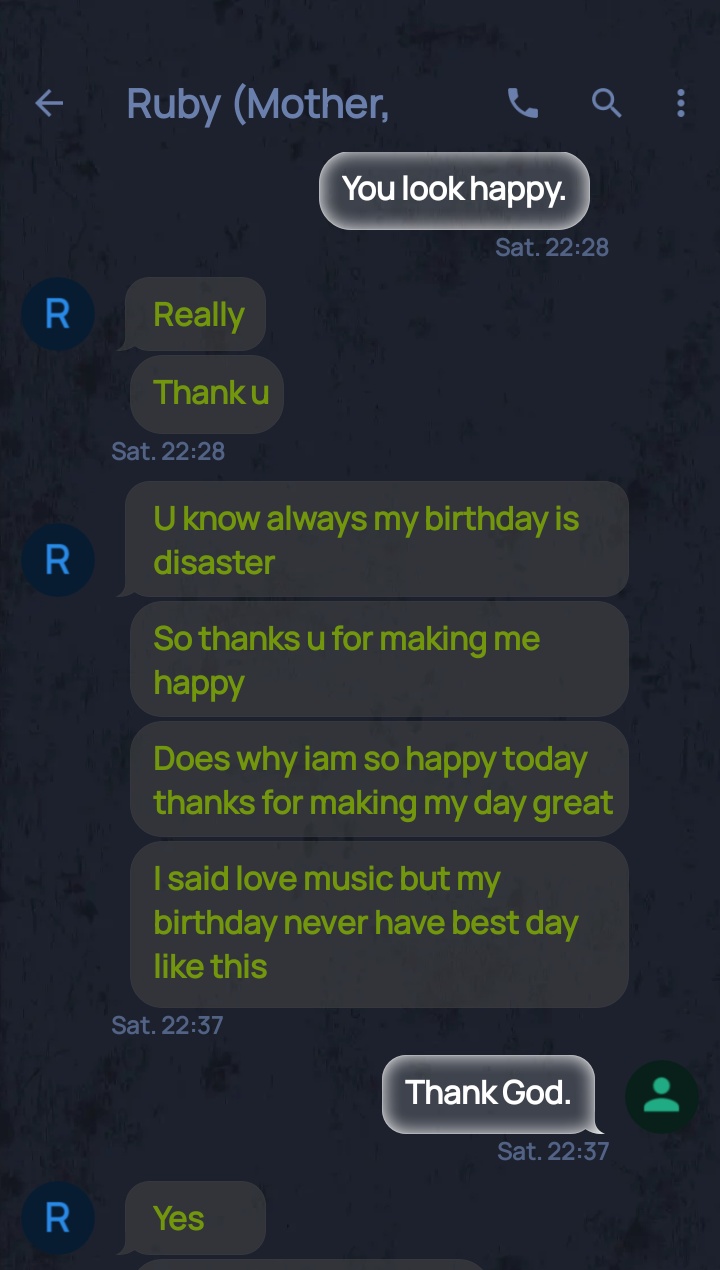Open the three-dot overflow menu
The image size is (720, 1270).
click(x=681, y=103)
